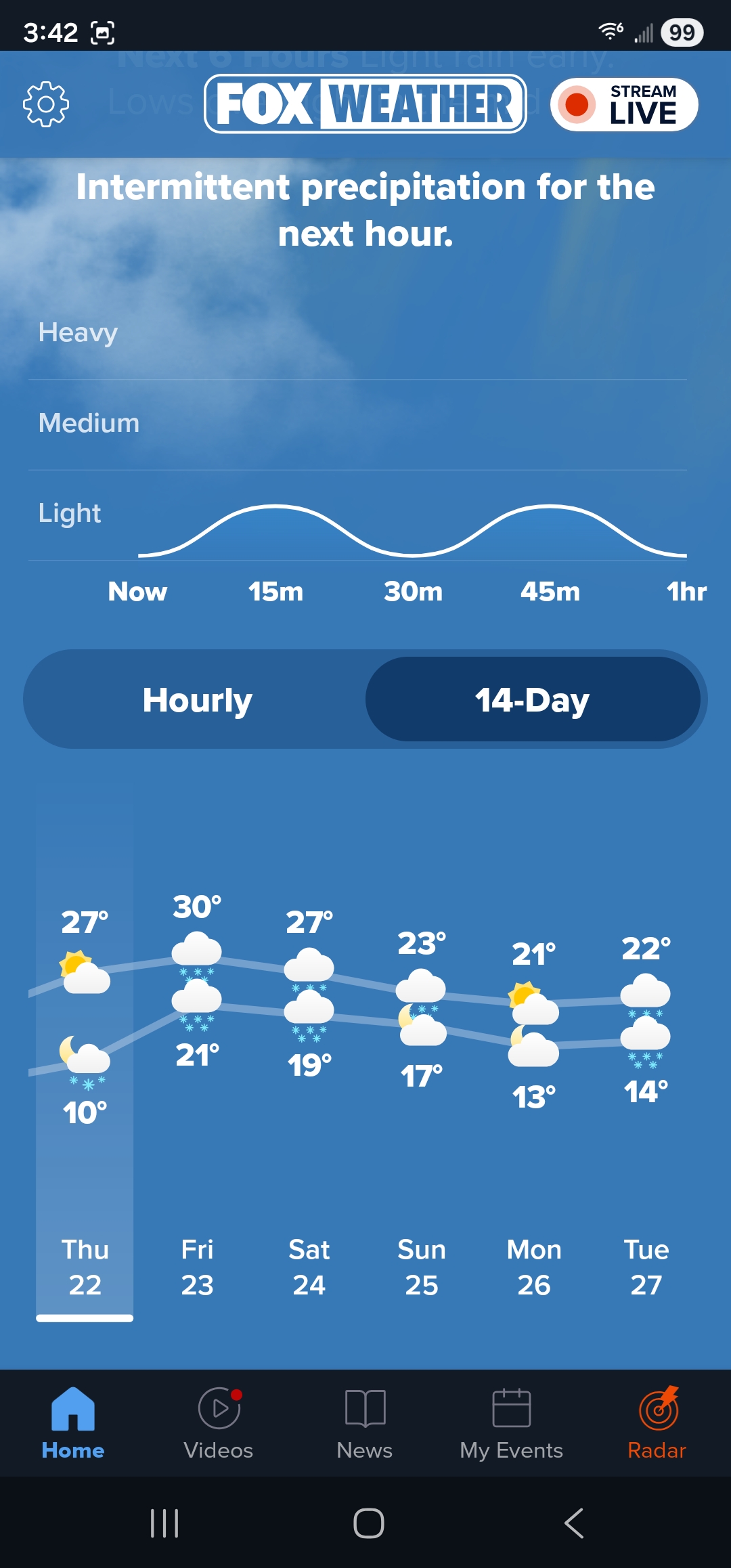Select the 14-Day forecast view
This screenshot has width=731, height=1568.
(x=532, y=699)
